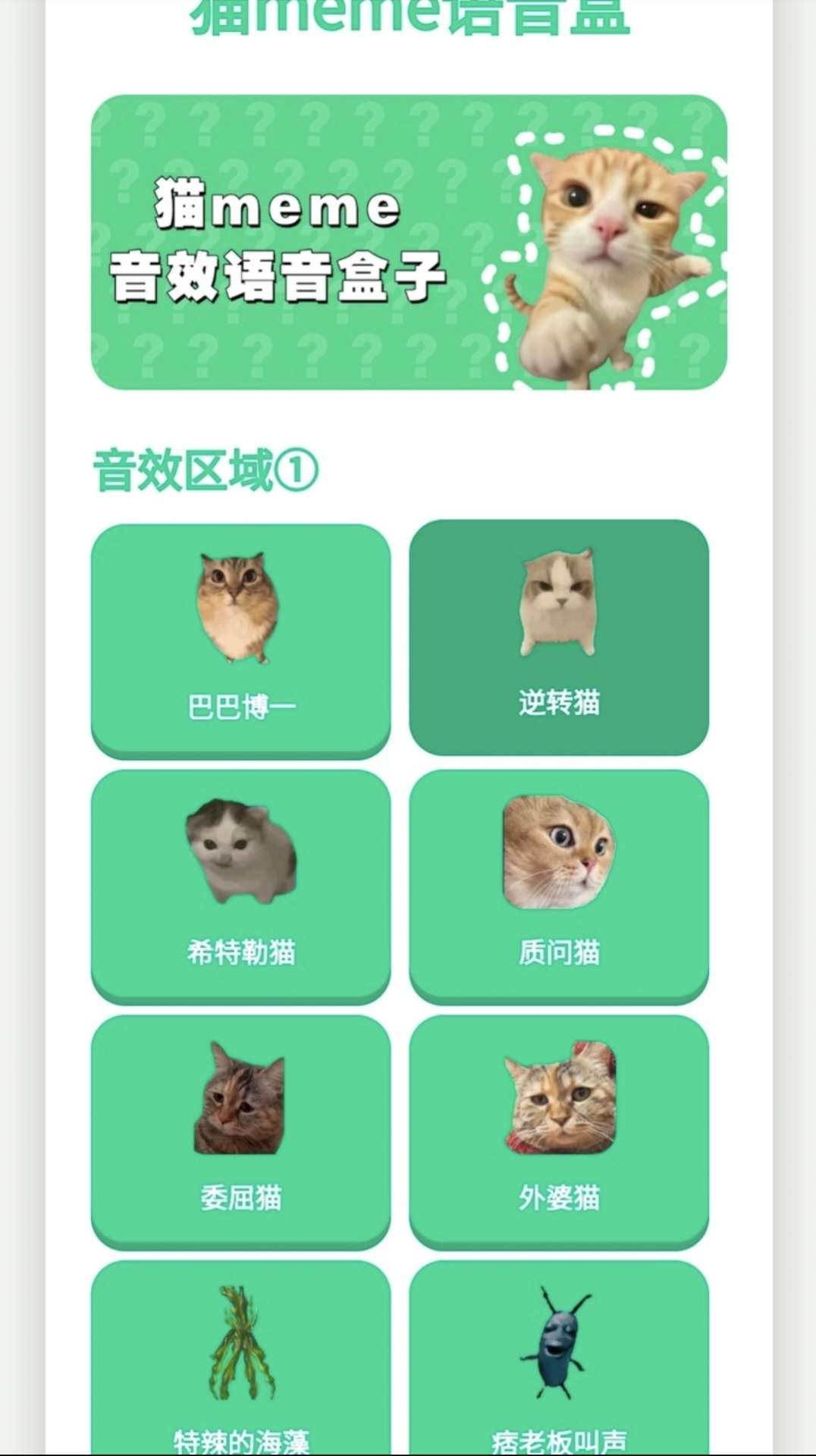Play the 希特勒猫 sound
Image resolution: width=816 pixels, height=1456 pixels.
(240, 885)
